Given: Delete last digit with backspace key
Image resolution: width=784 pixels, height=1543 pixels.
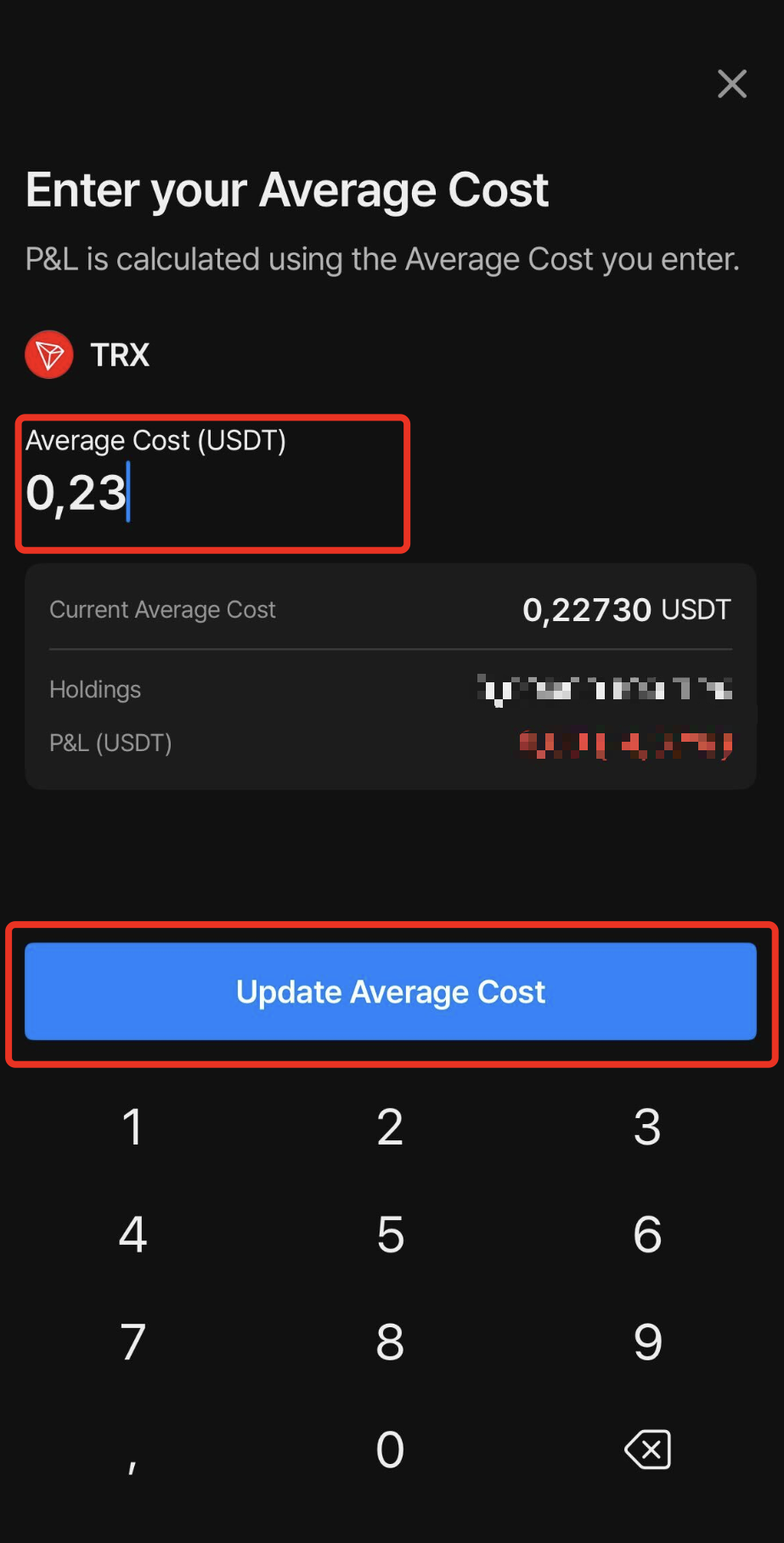Looking at the screenshot, I should pyautogui.click(x=647, y=1450).
